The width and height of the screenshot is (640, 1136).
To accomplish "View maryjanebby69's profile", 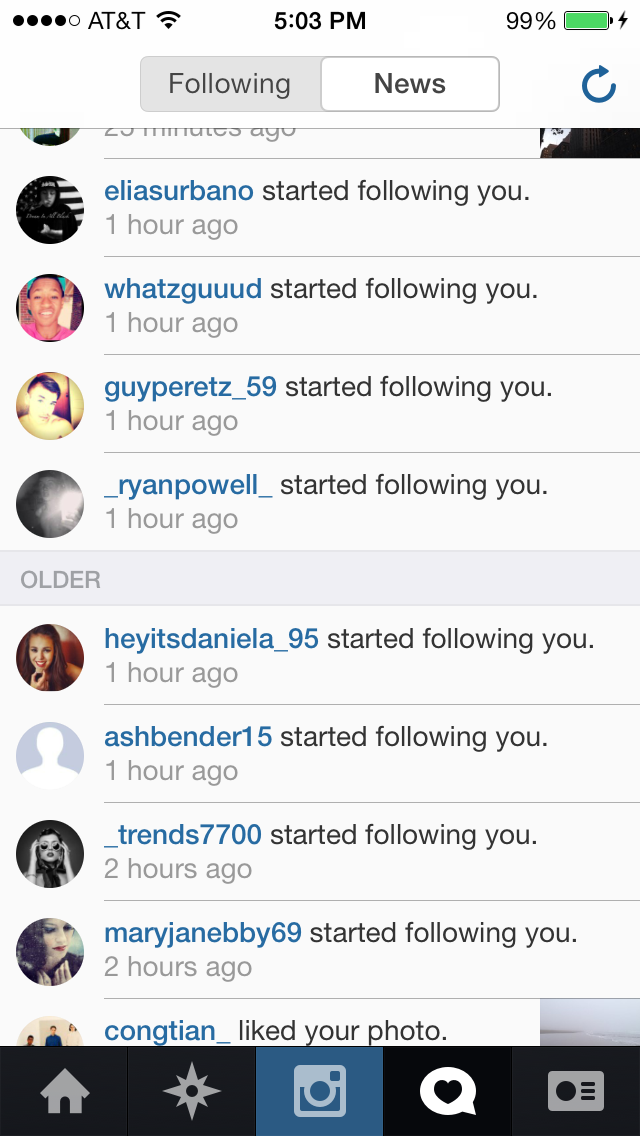I will [x=203, y=934].
